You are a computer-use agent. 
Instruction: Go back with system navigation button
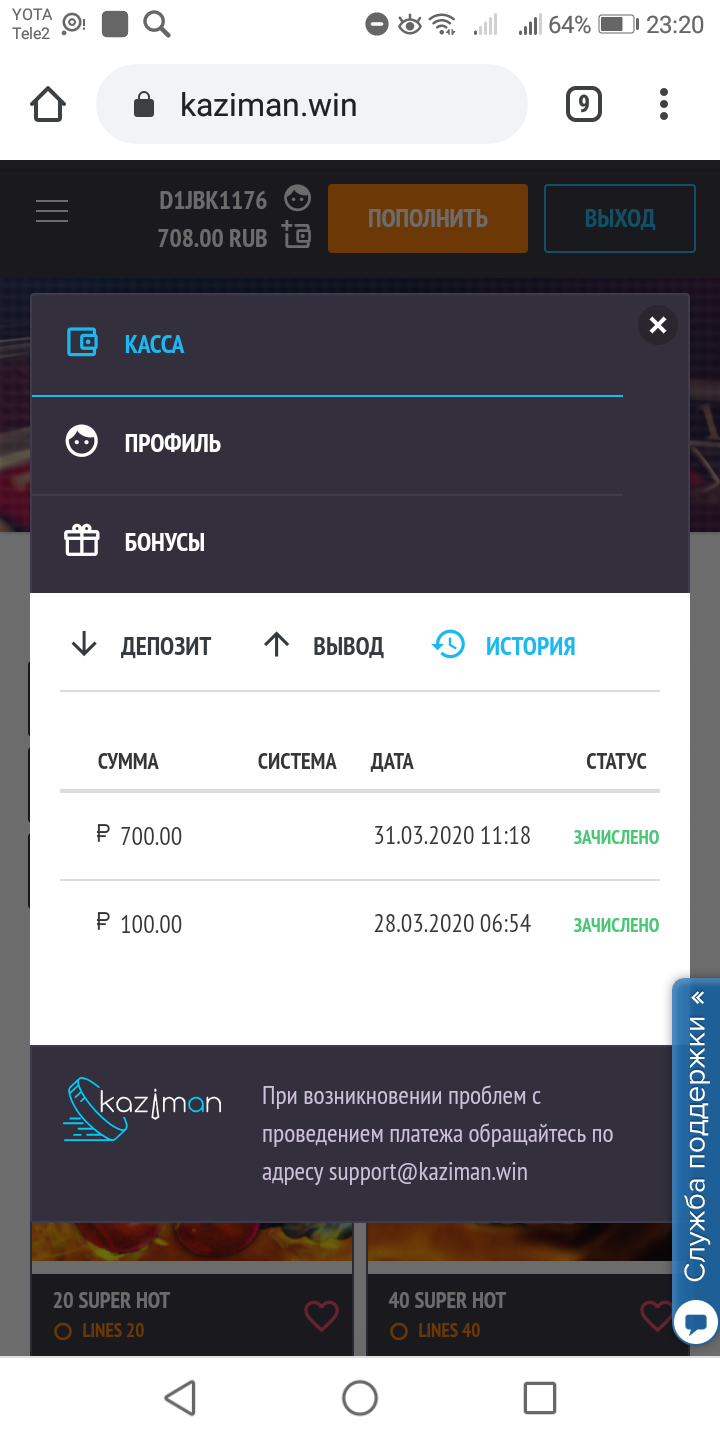pyautogui.click(x=180, y=1397)
